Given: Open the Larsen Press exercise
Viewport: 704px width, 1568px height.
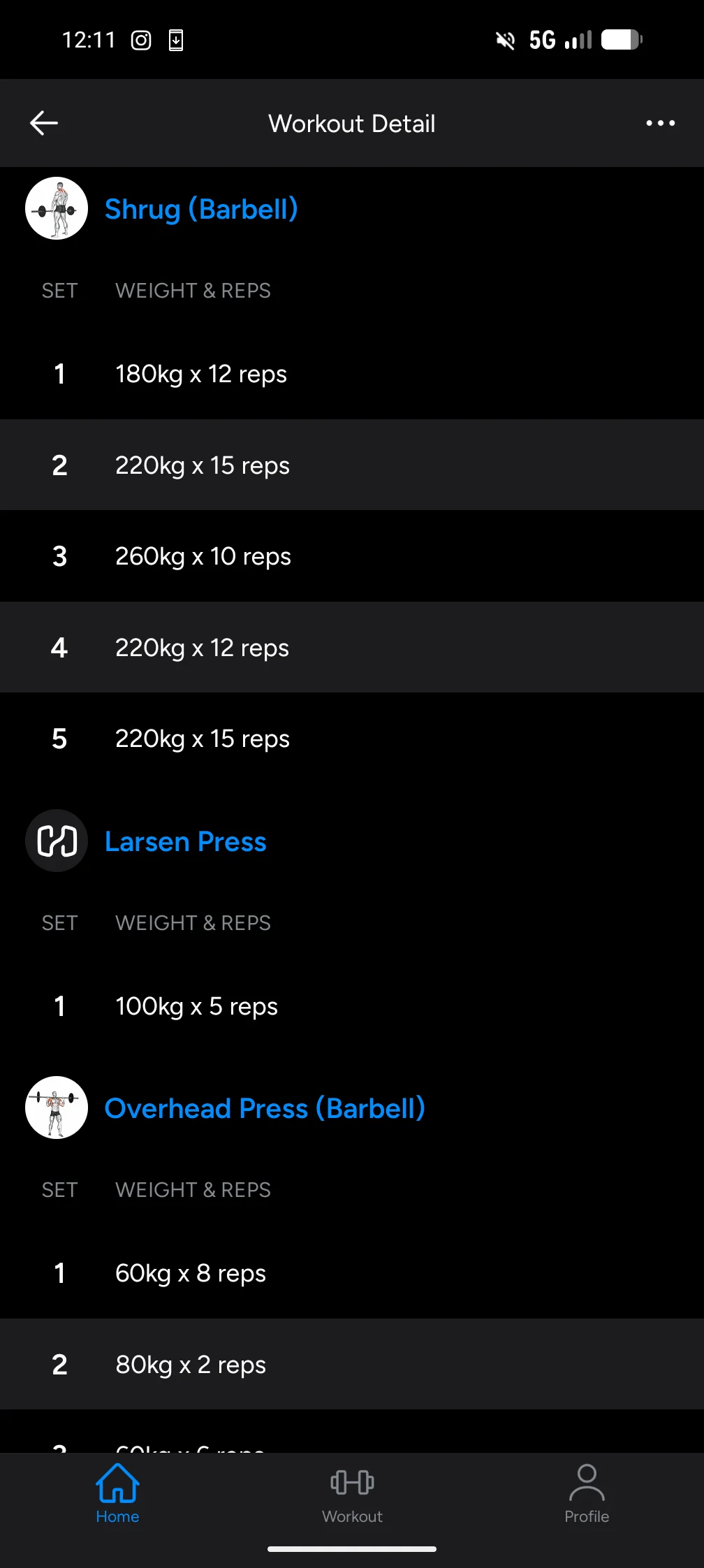Looking at the screenshot, I should pos(185,841).
